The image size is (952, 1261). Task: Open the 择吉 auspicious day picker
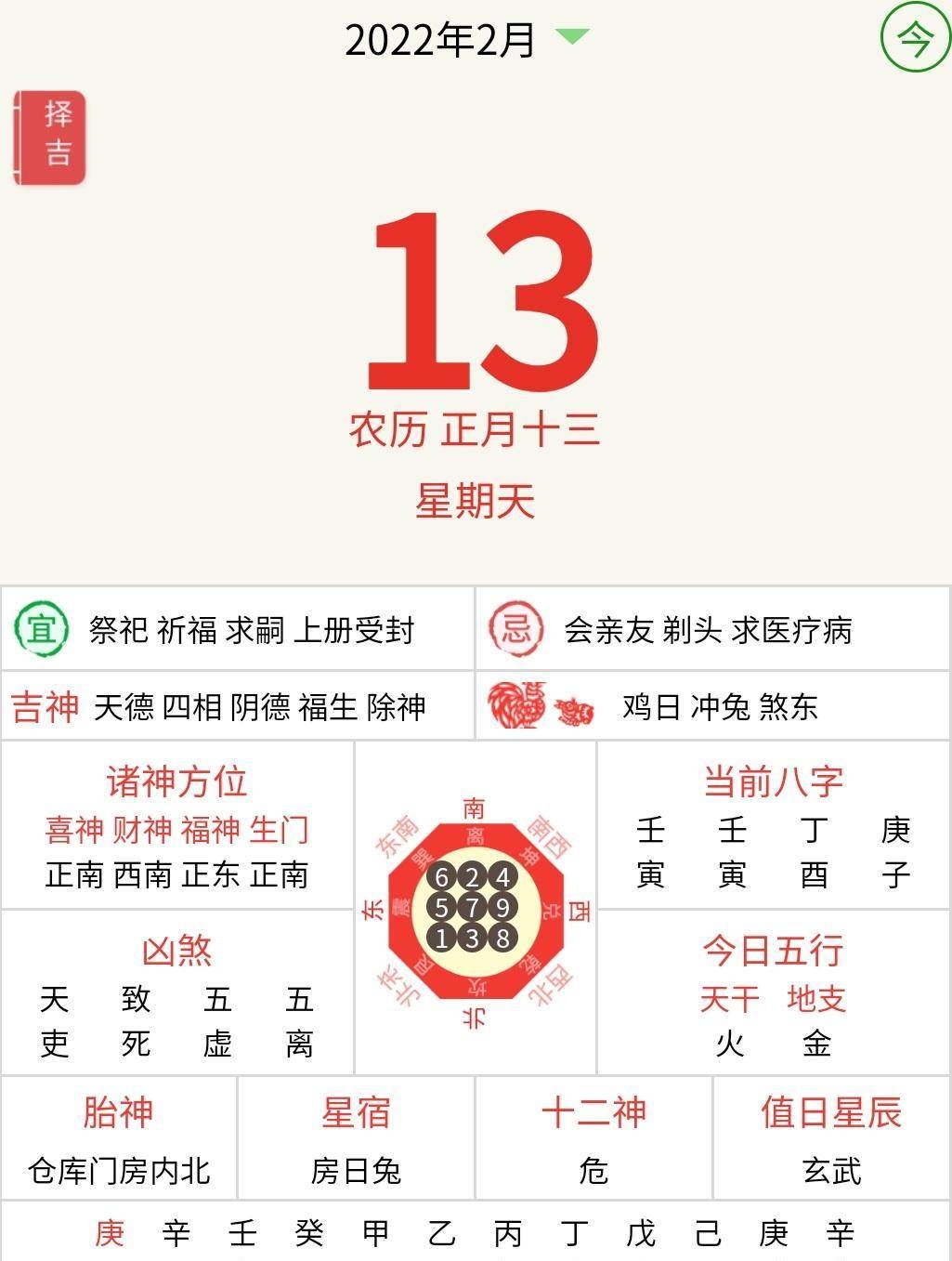pyautogui.click(x=51, y=138)
